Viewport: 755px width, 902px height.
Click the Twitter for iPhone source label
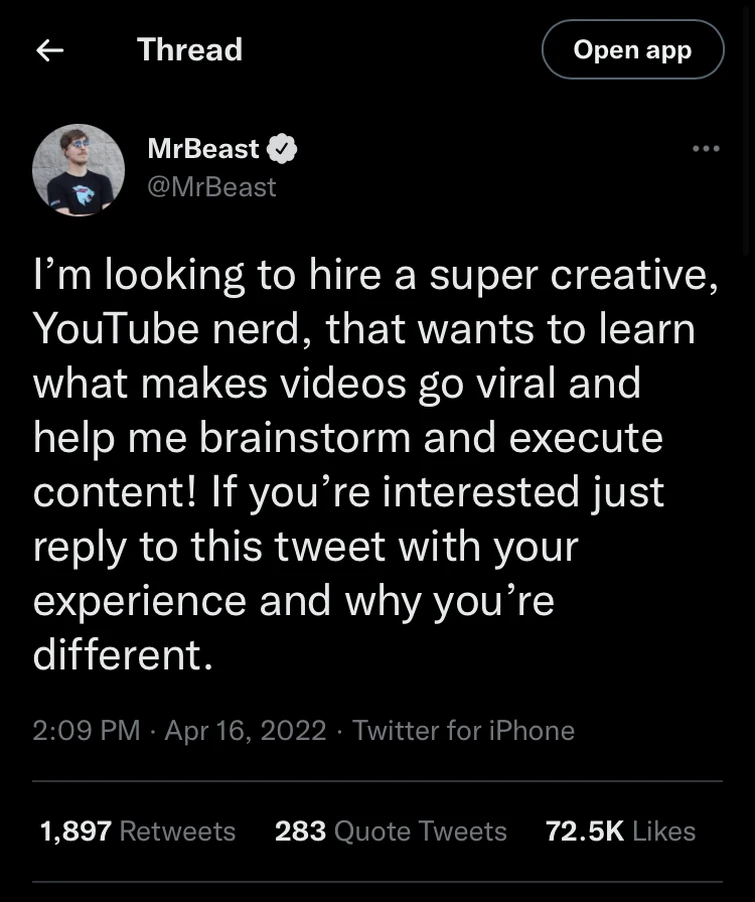click(x=463, y=730)
